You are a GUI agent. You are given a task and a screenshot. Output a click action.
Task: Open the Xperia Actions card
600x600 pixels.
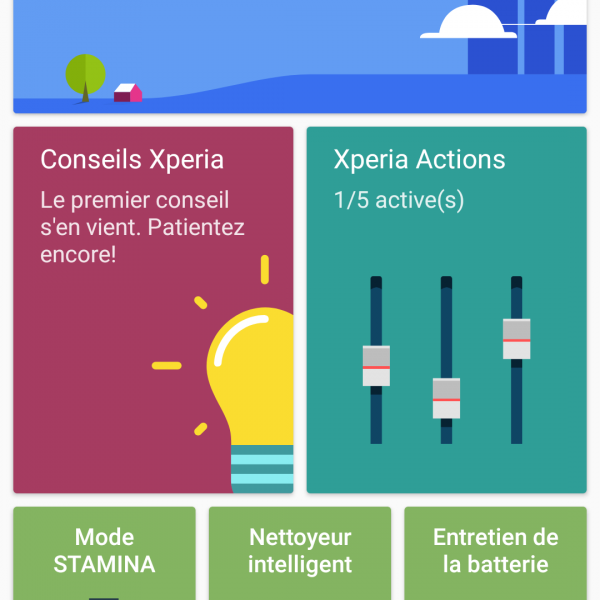(x=446, y=310)
